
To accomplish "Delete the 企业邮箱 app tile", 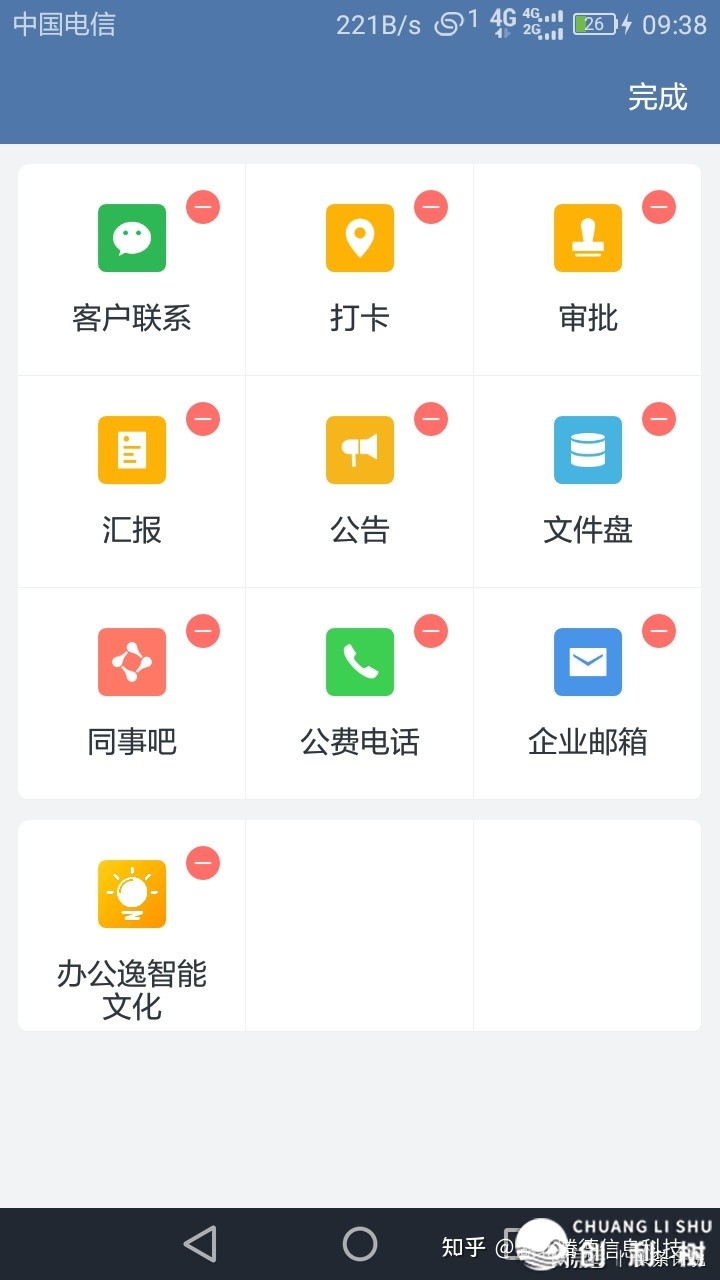I will pos(659,631).
